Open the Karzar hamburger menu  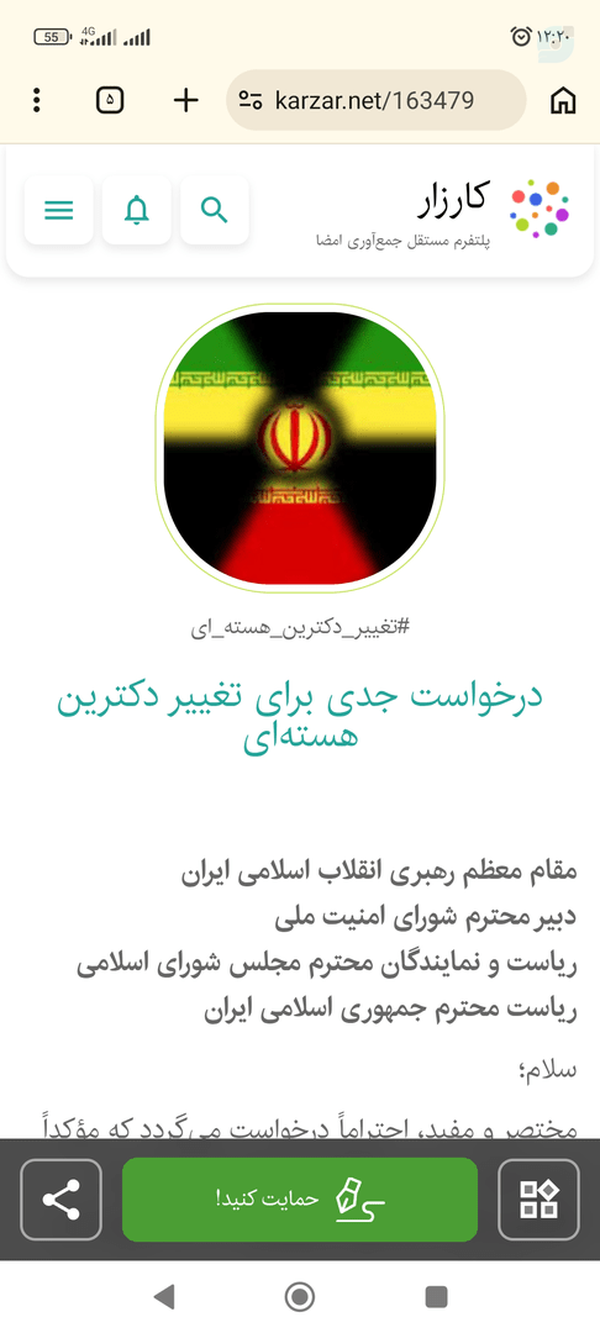pyautogui.click(x=59, y=210)
